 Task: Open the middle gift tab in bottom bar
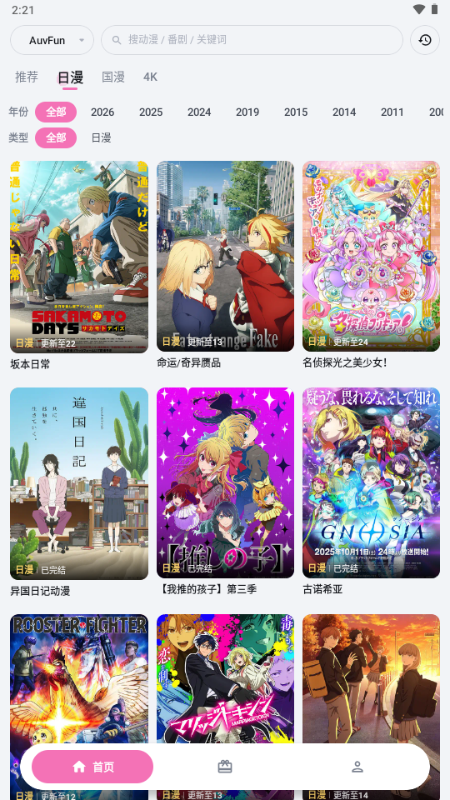click(x=225, y=767)
